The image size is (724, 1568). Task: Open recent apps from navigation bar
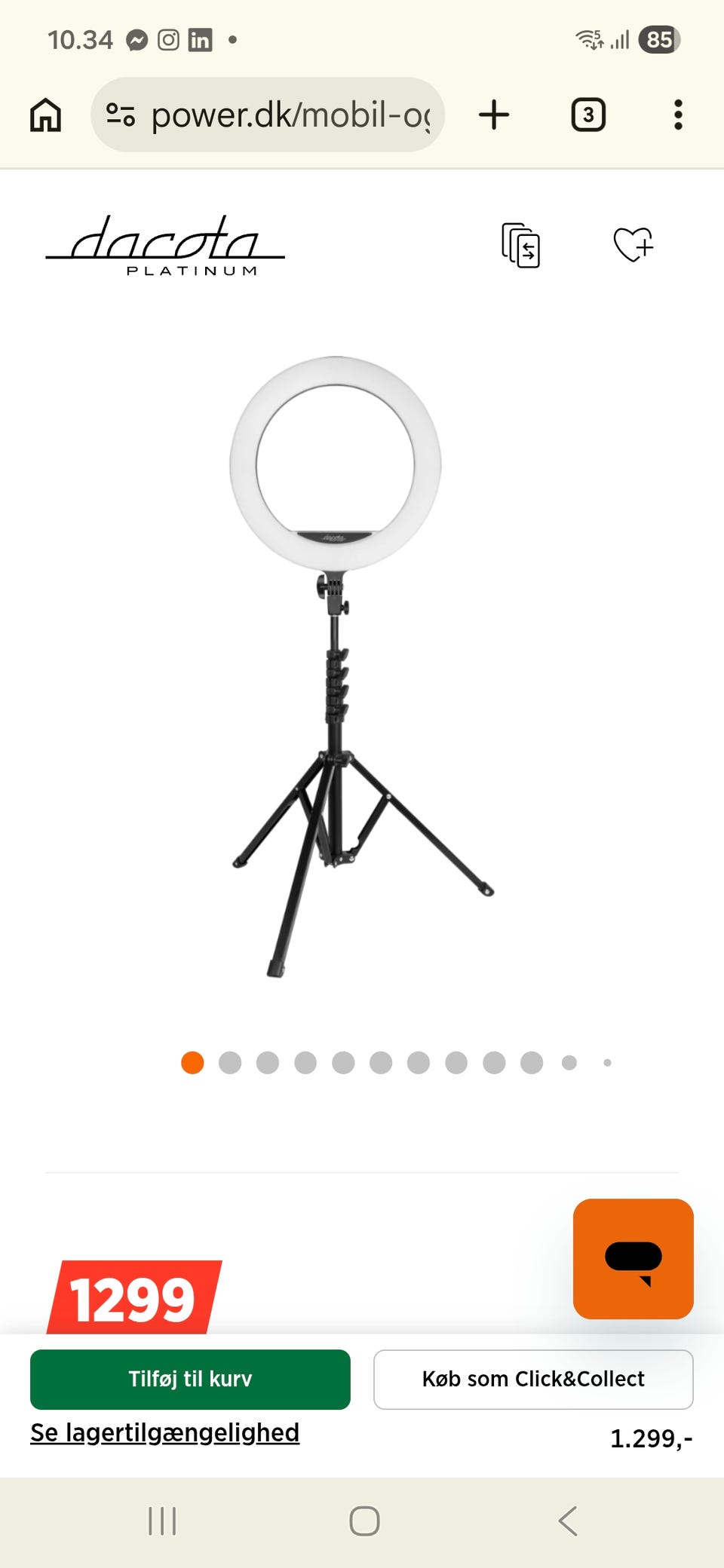tap(162, 1521)
